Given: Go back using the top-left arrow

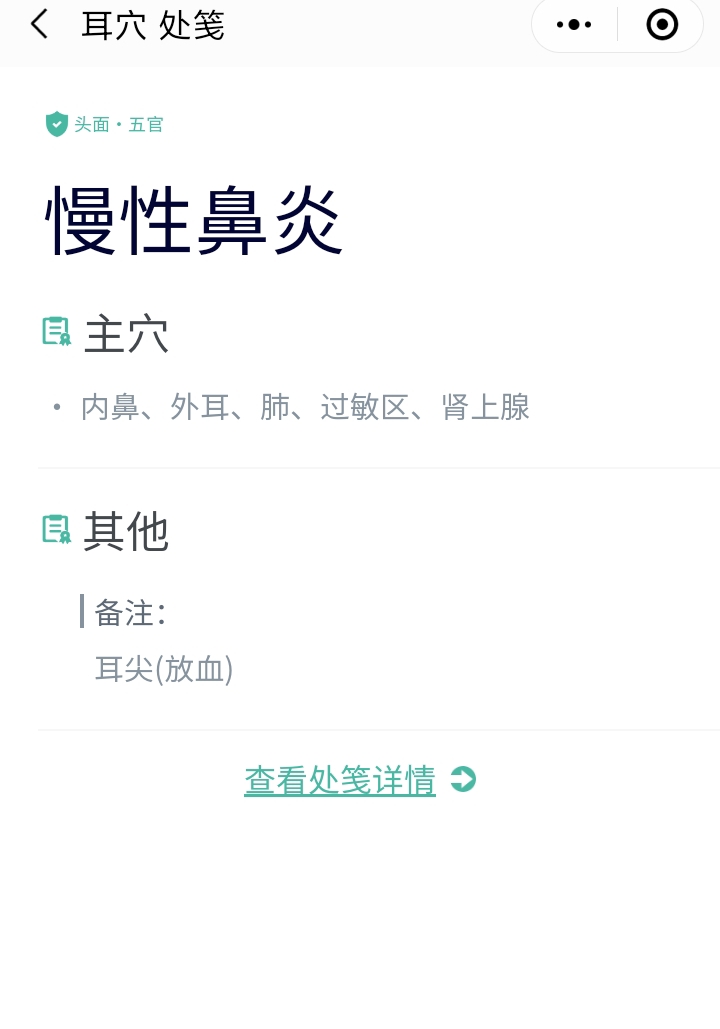Looking at the screenshot, I should tap(39, 24).
